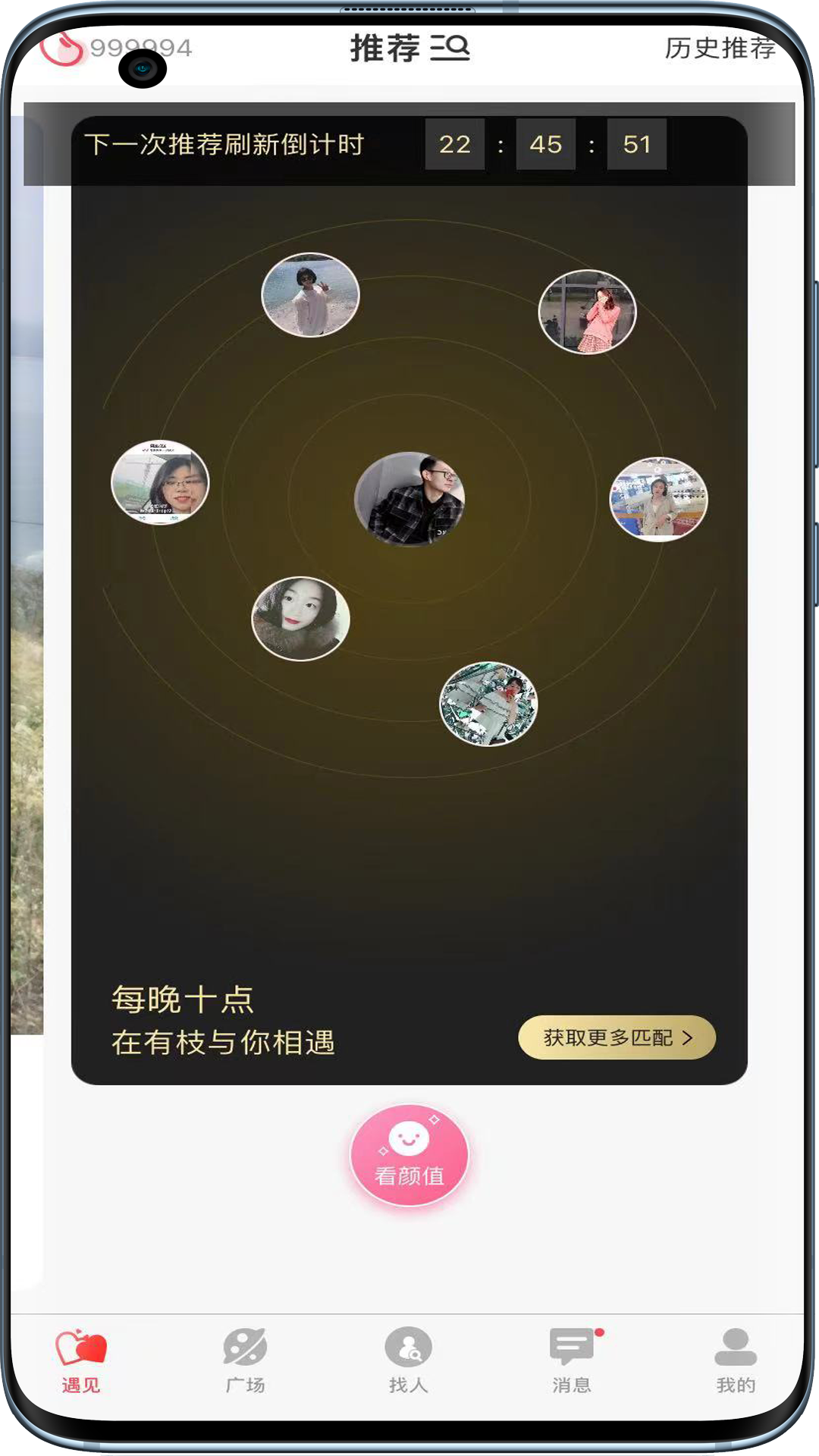Open the 消息 messages tab
The height and width of the screenshot is (1456, 819).
(572, 1360)
